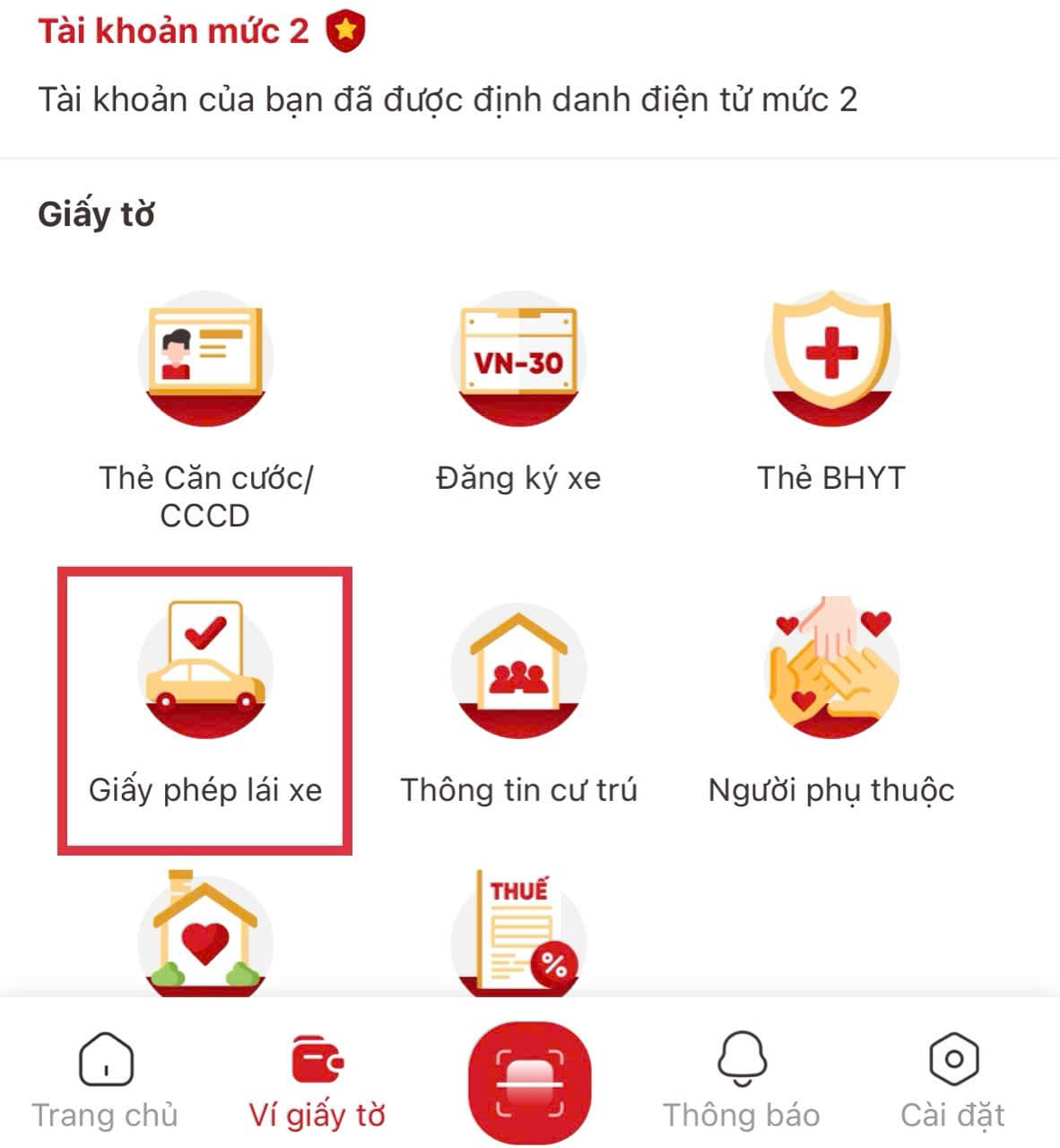Screen dimensions: 1060x1148
Task: Open Thông báo notifications tab
Action: pyautogui.click(x=742, y=1081)
